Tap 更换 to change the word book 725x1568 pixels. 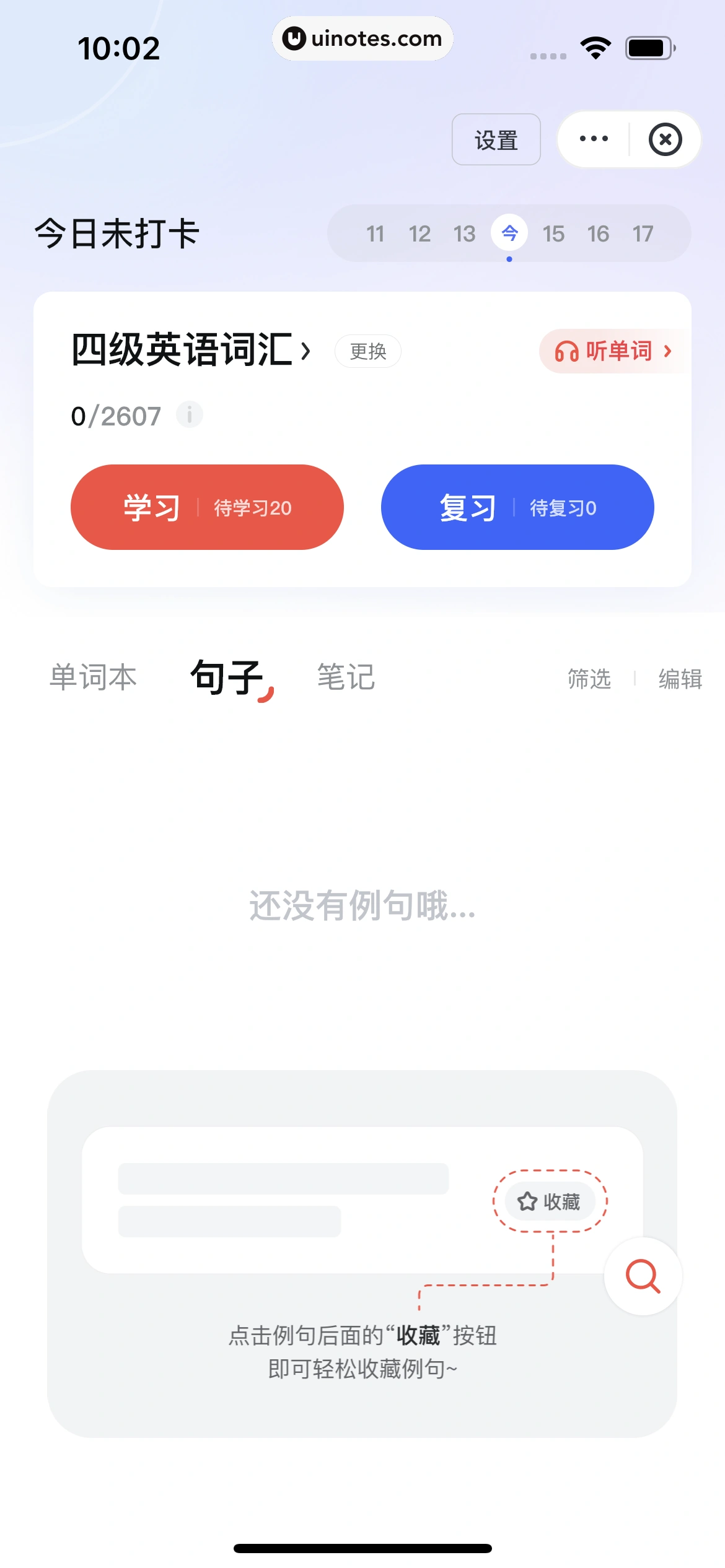pyautogui.click(x=367, y=351)
